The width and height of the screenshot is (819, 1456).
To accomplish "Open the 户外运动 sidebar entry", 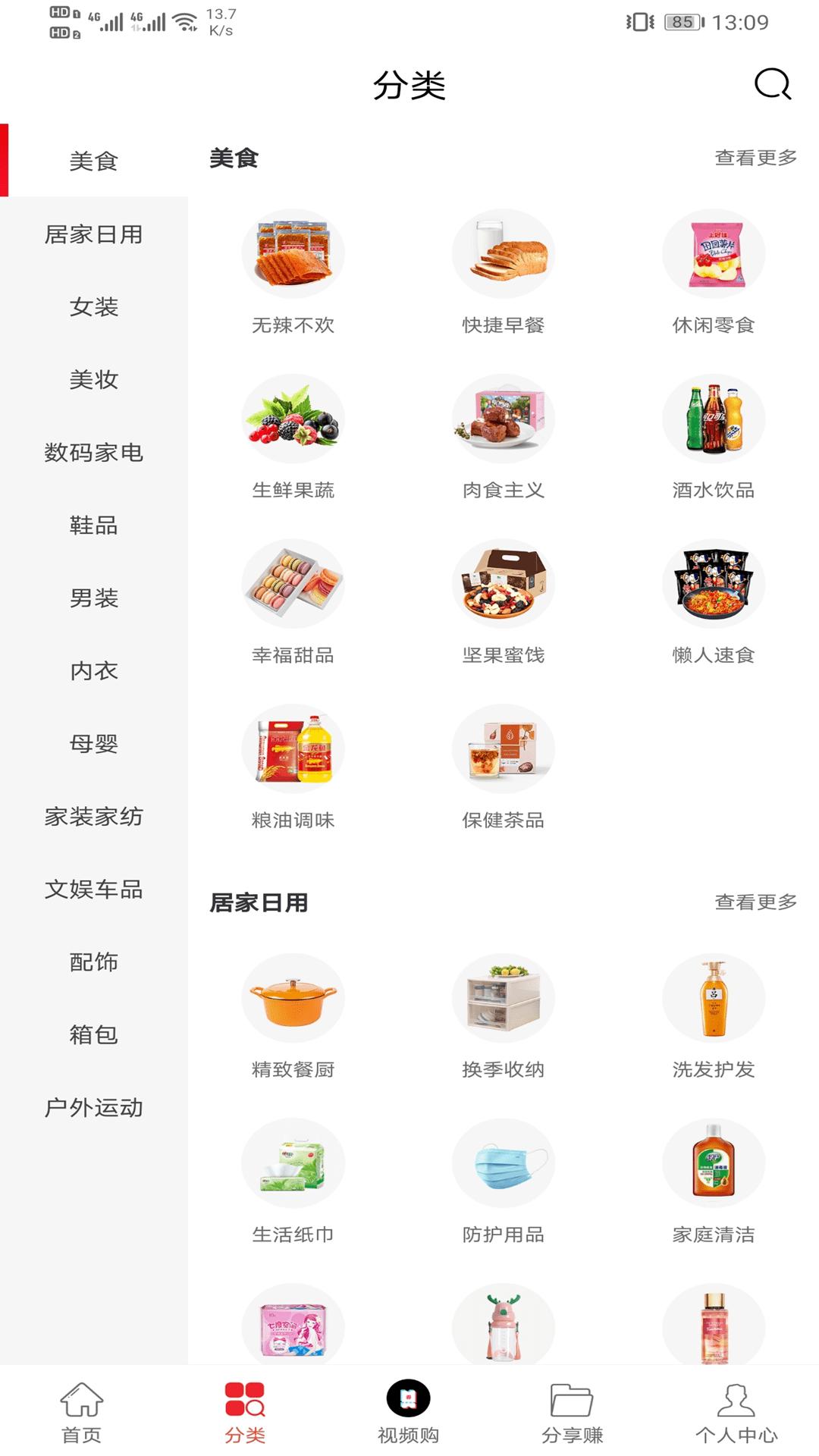I will pos(93,1107).
